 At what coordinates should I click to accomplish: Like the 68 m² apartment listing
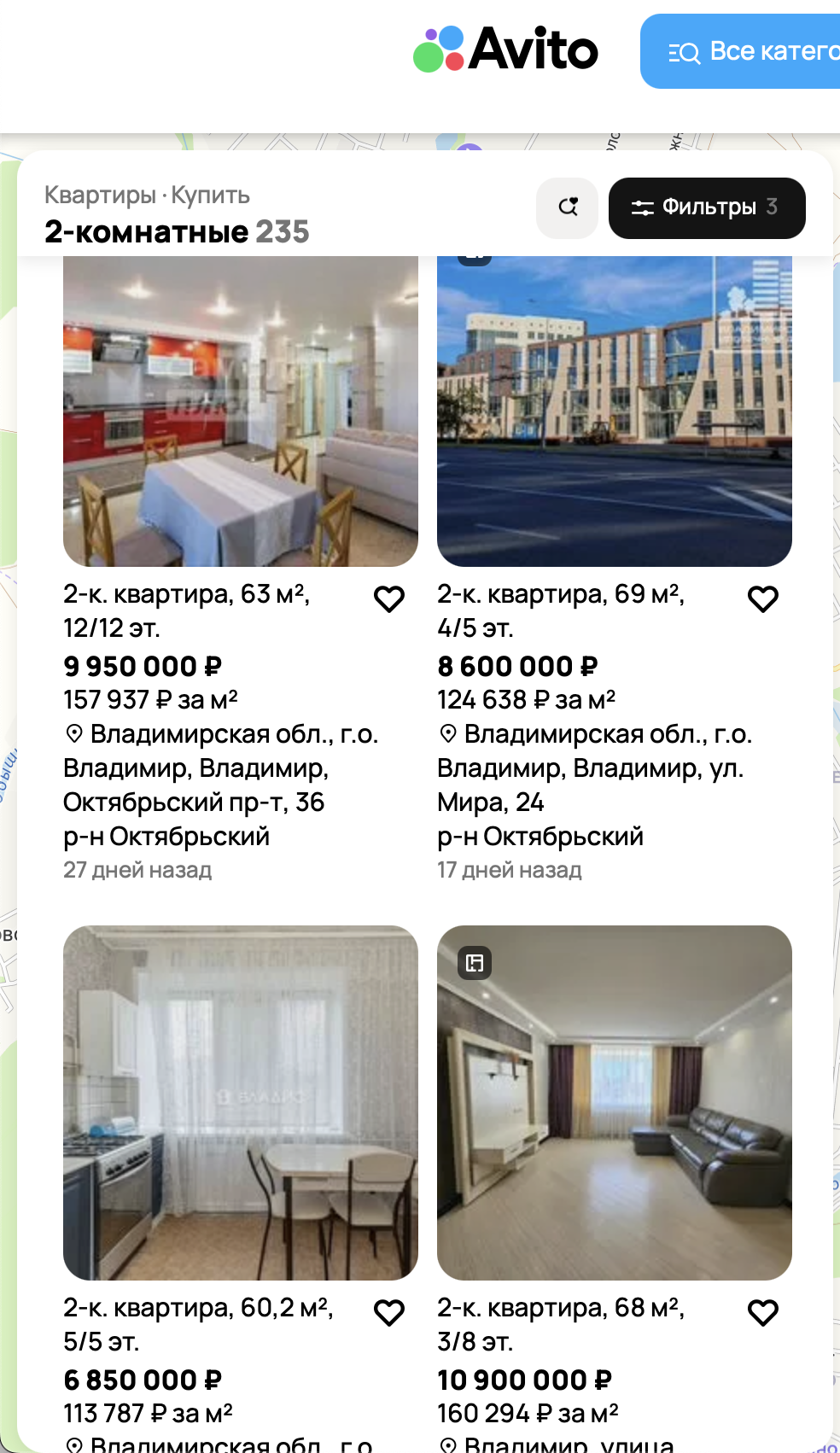click(763, 1313)
